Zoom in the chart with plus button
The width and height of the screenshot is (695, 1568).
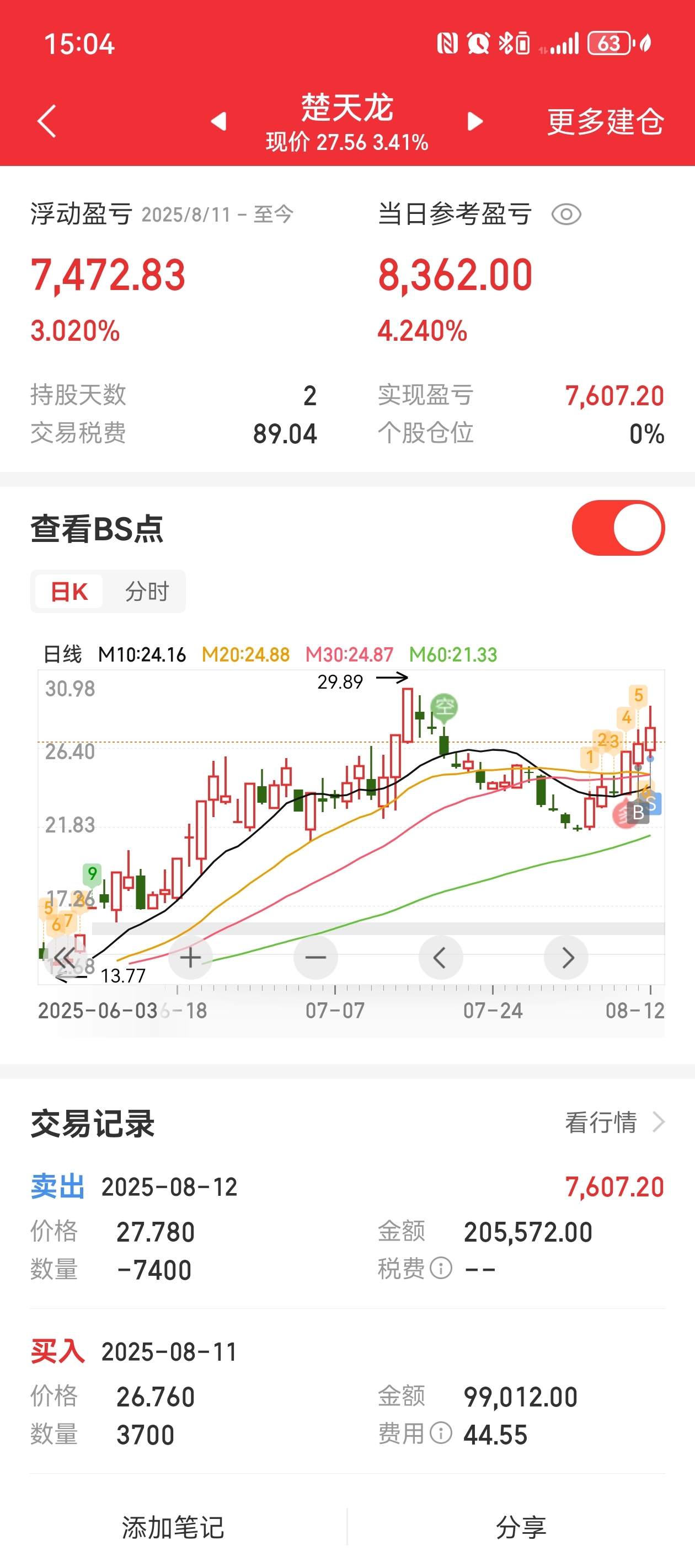190,958
